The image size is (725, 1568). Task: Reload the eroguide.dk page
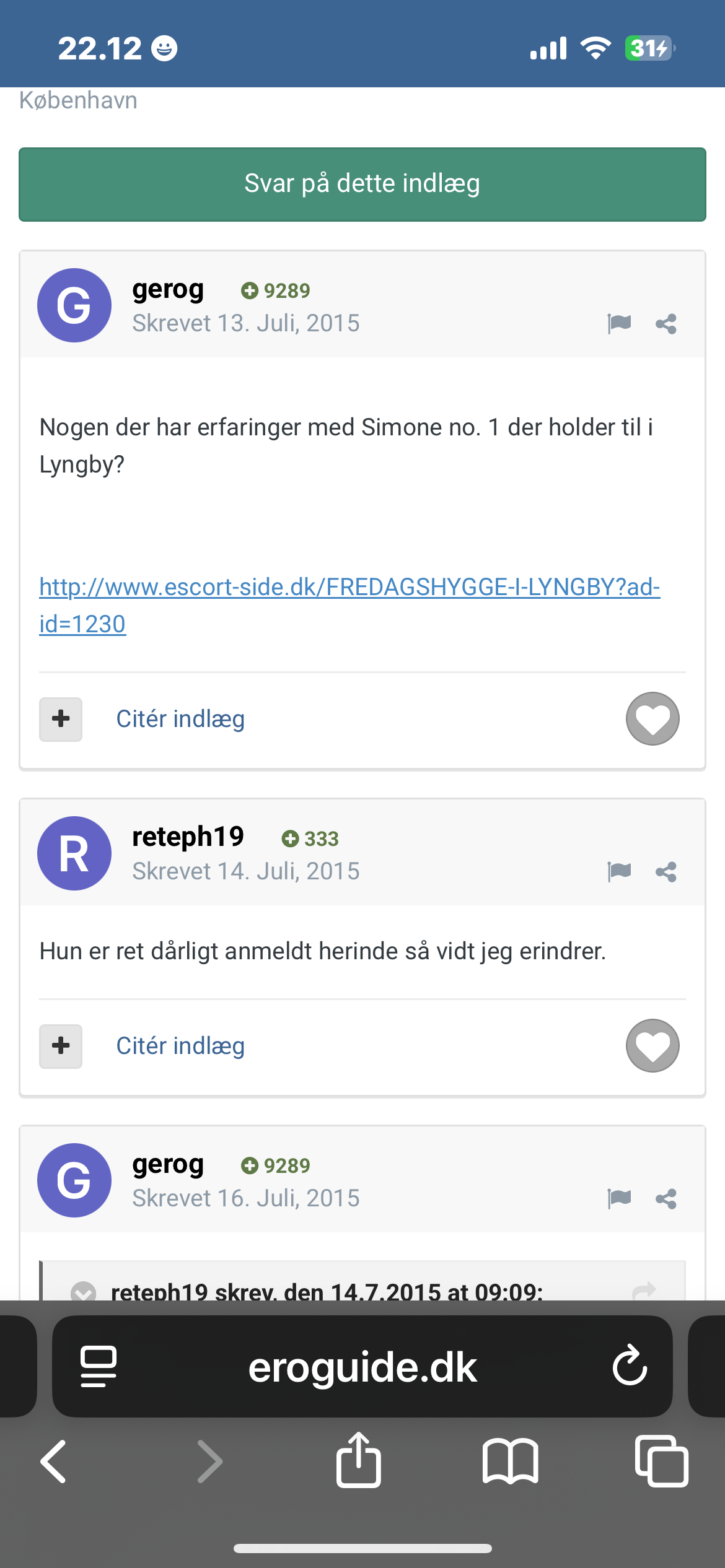point(630,1365)
